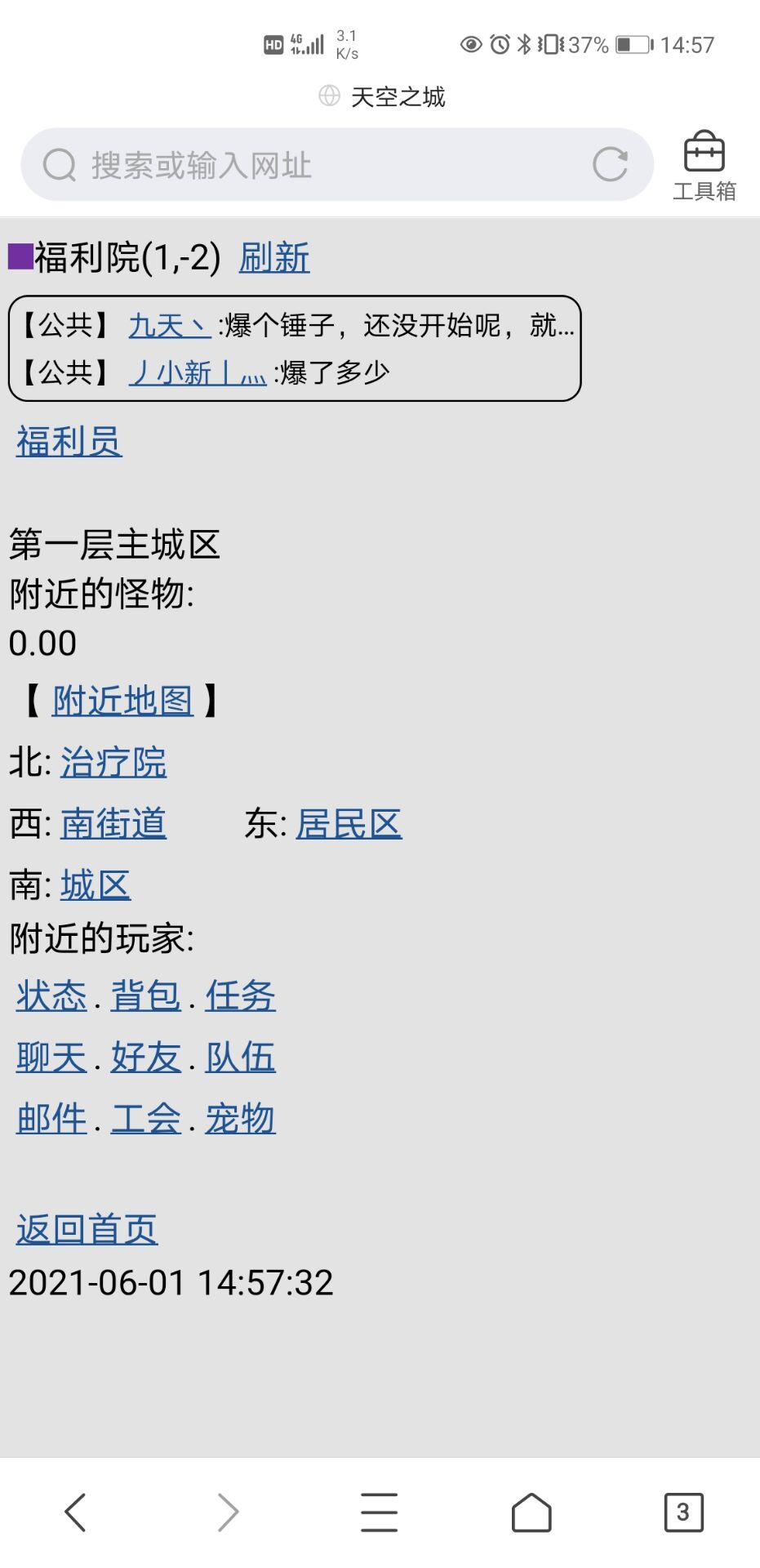The width and height of the screenshot is (760, 1568).
Task: View the 附近地图 nearby map
Action: pyautogui.click(x=122, y=701)
